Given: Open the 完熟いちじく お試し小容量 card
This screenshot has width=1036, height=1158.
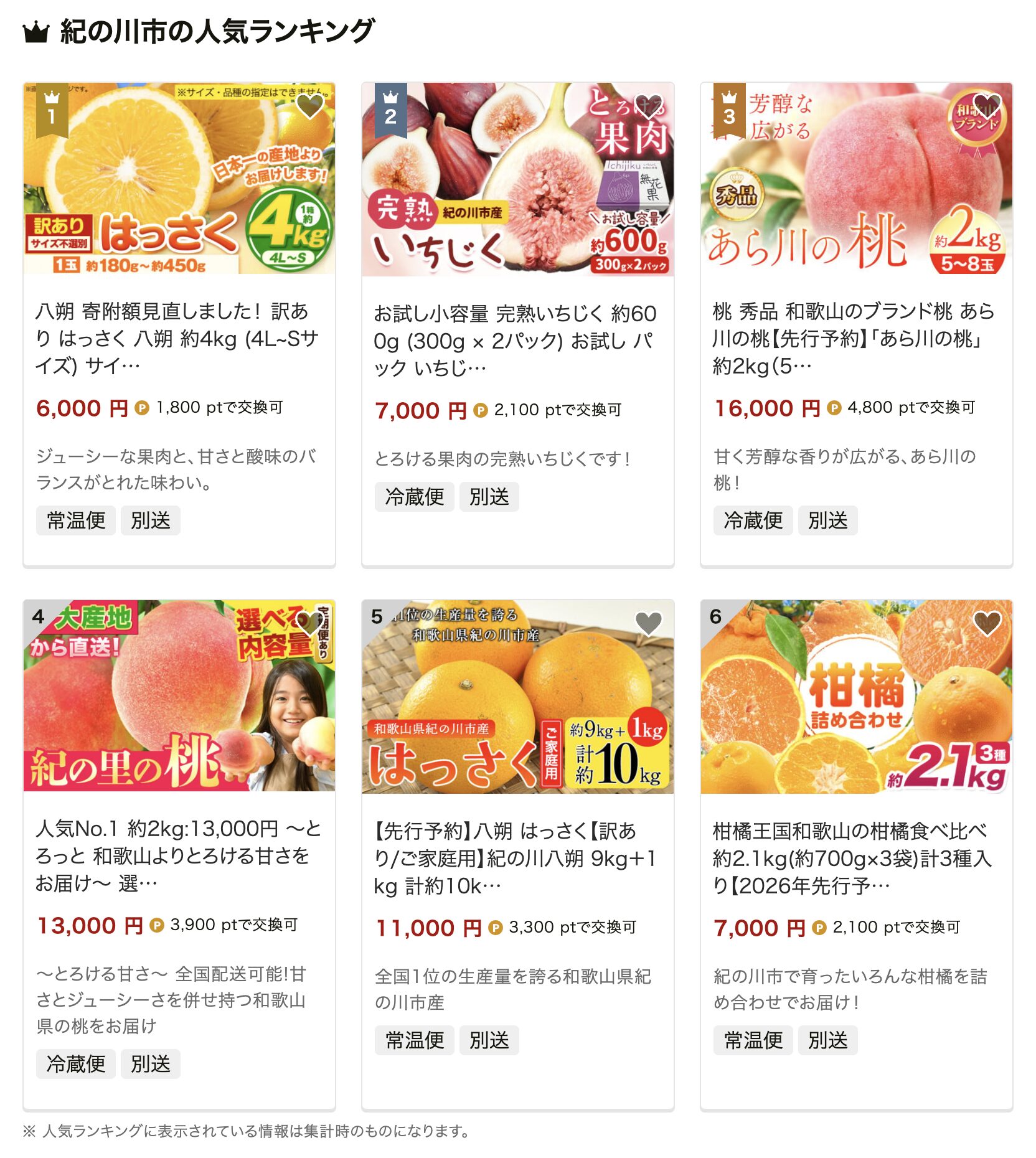Looking at the screenshot, I should 516,341.
